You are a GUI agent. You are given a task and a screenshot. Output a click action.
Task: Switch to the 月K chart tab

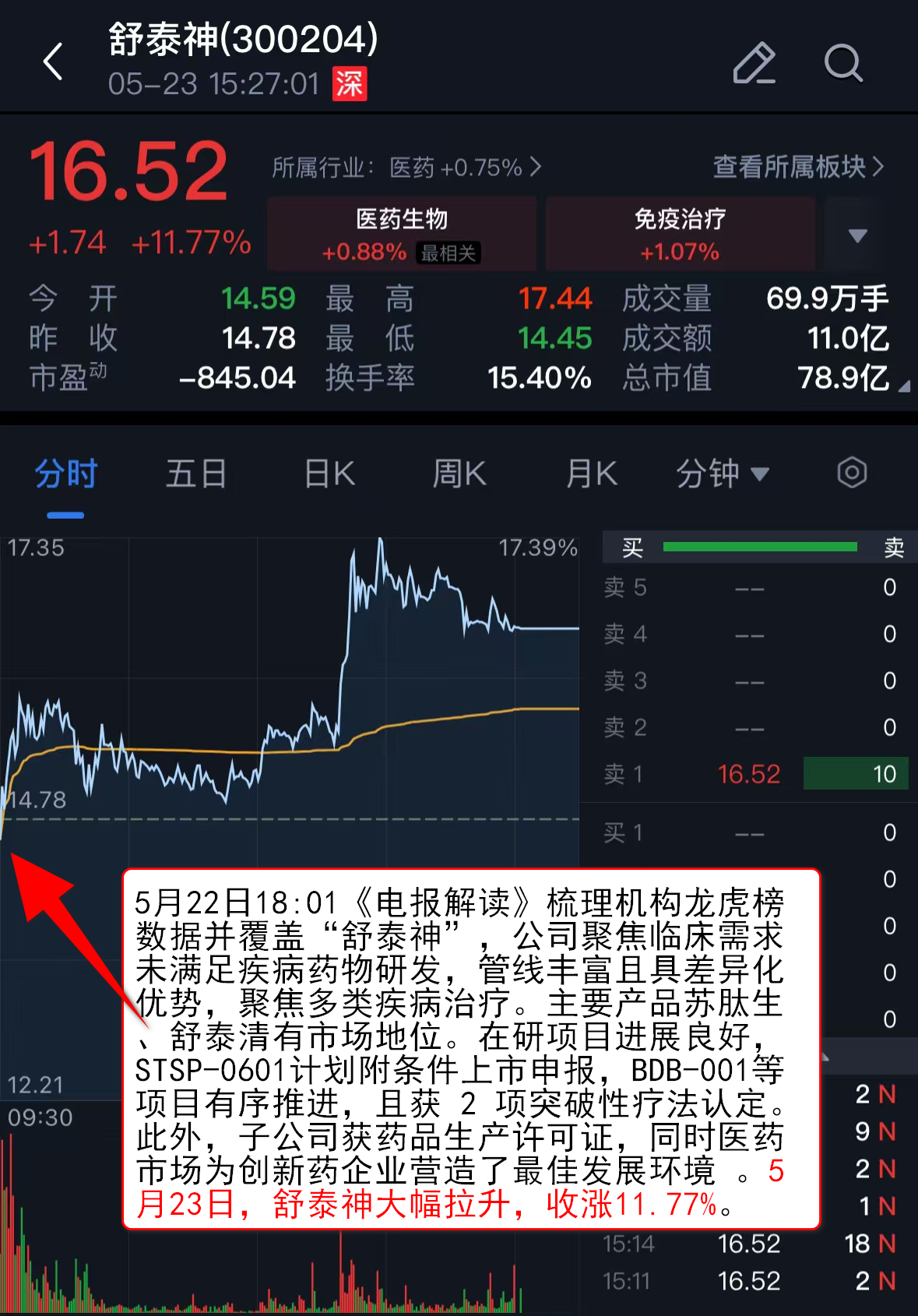592,473
